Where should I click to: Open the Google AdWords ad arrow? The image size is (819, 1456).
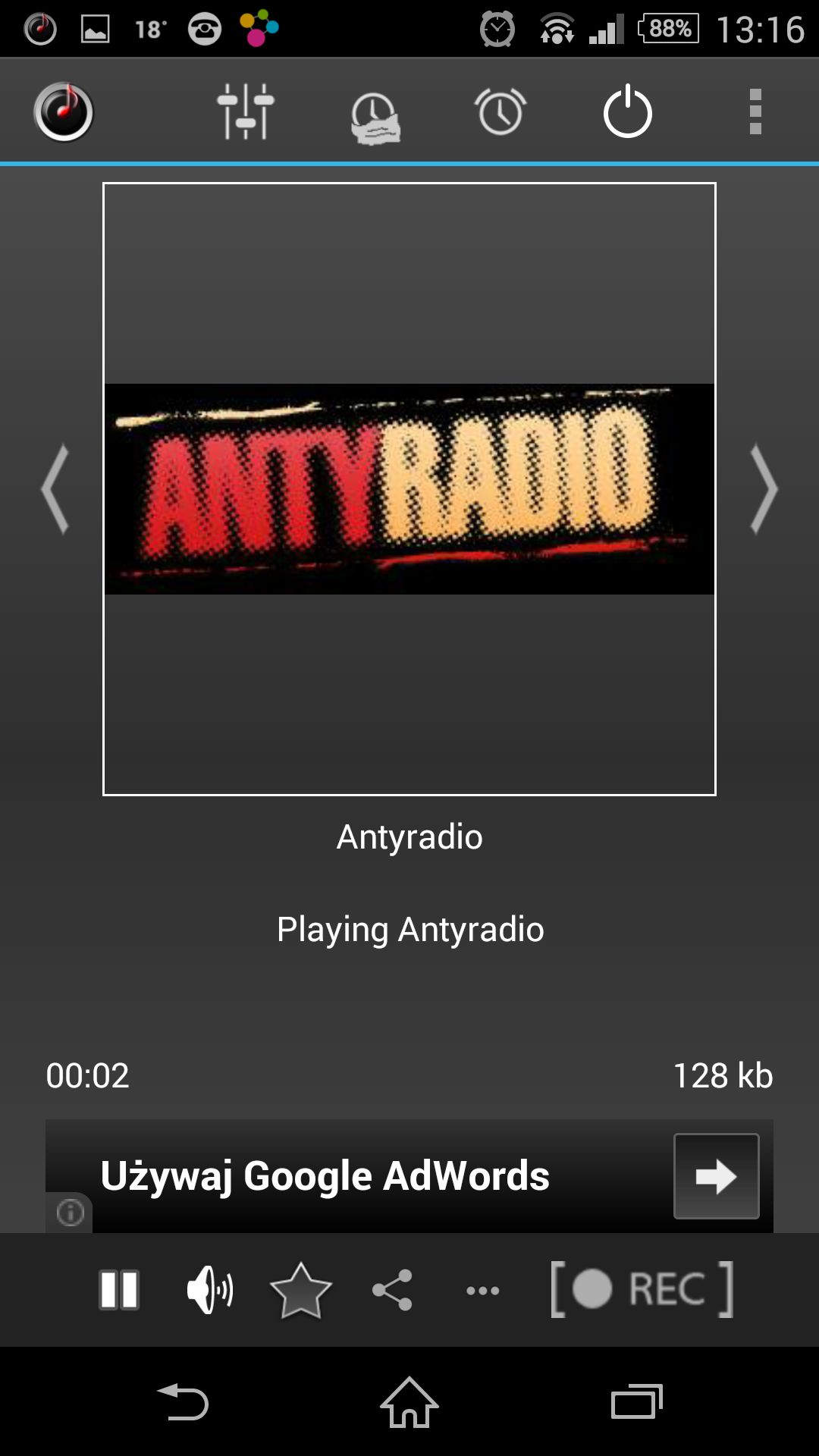tap(717, 1176)
